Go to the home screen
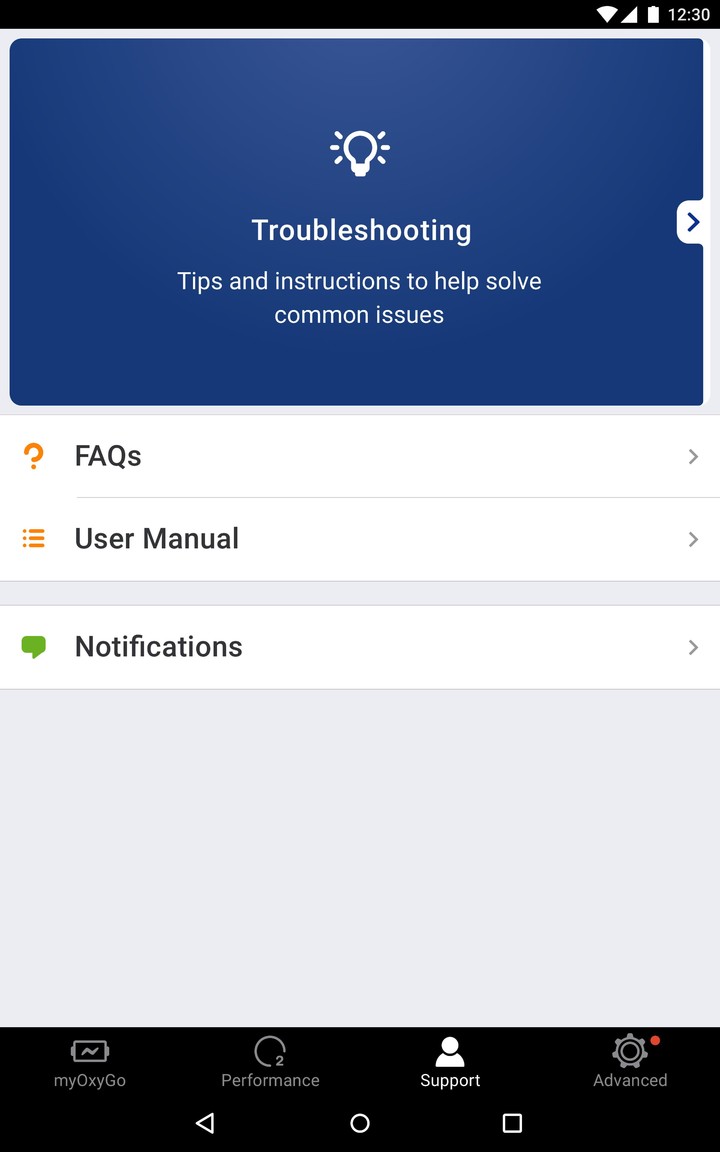The width and height of the screenshot is (720, 1152). (360, 1123)
